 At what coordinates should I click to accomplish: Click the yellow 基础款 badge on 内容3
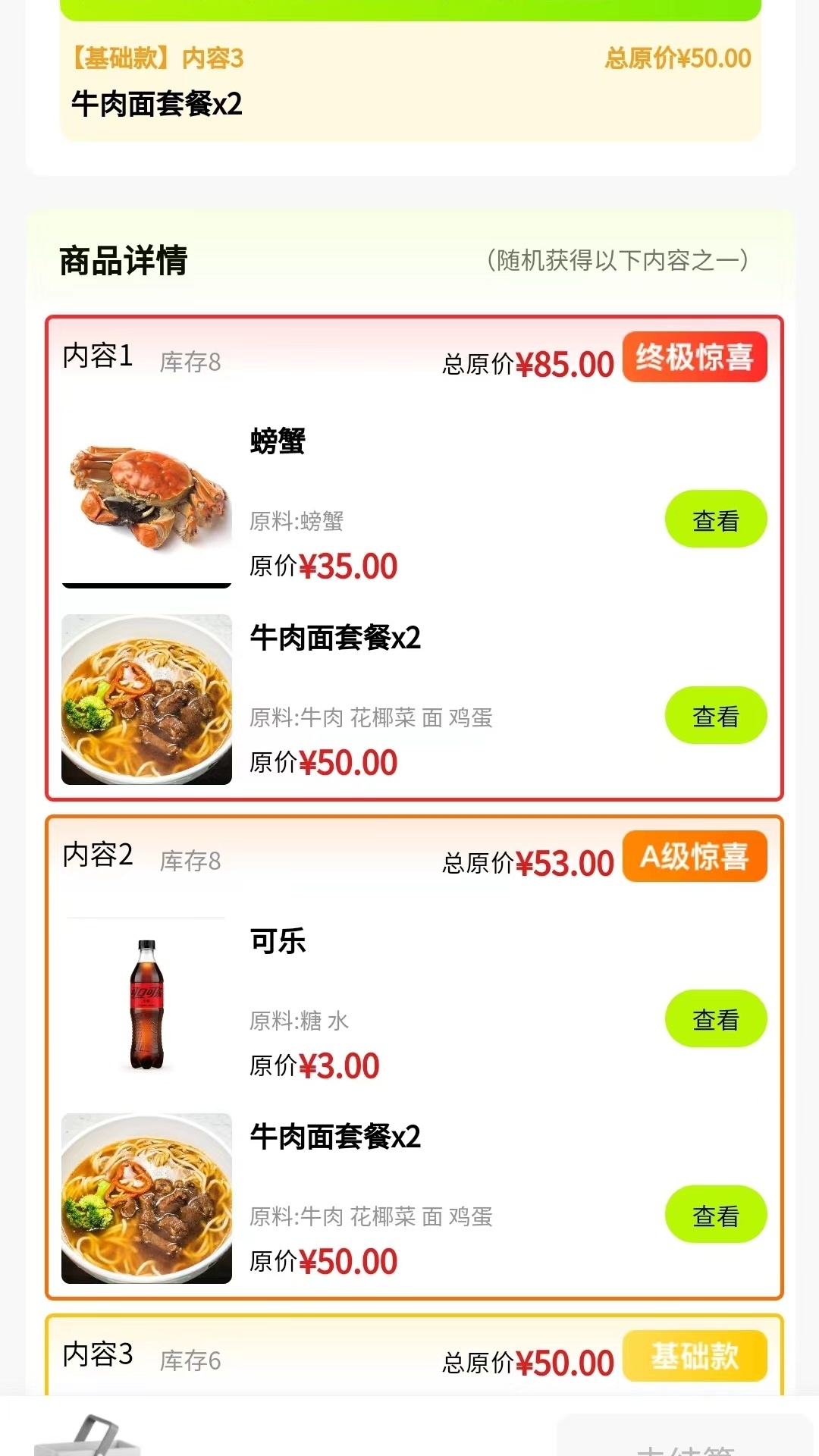[695, 1357]
